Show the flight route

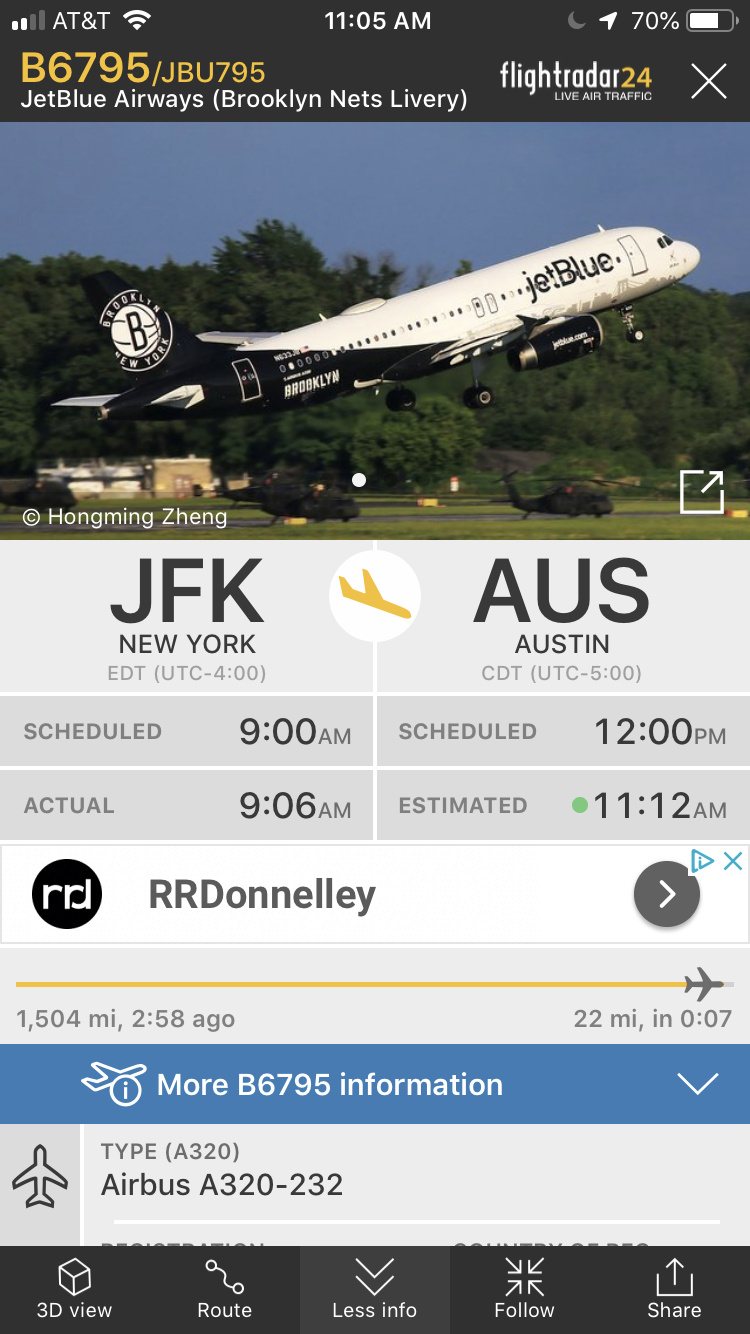click(x=225, y=1289)
